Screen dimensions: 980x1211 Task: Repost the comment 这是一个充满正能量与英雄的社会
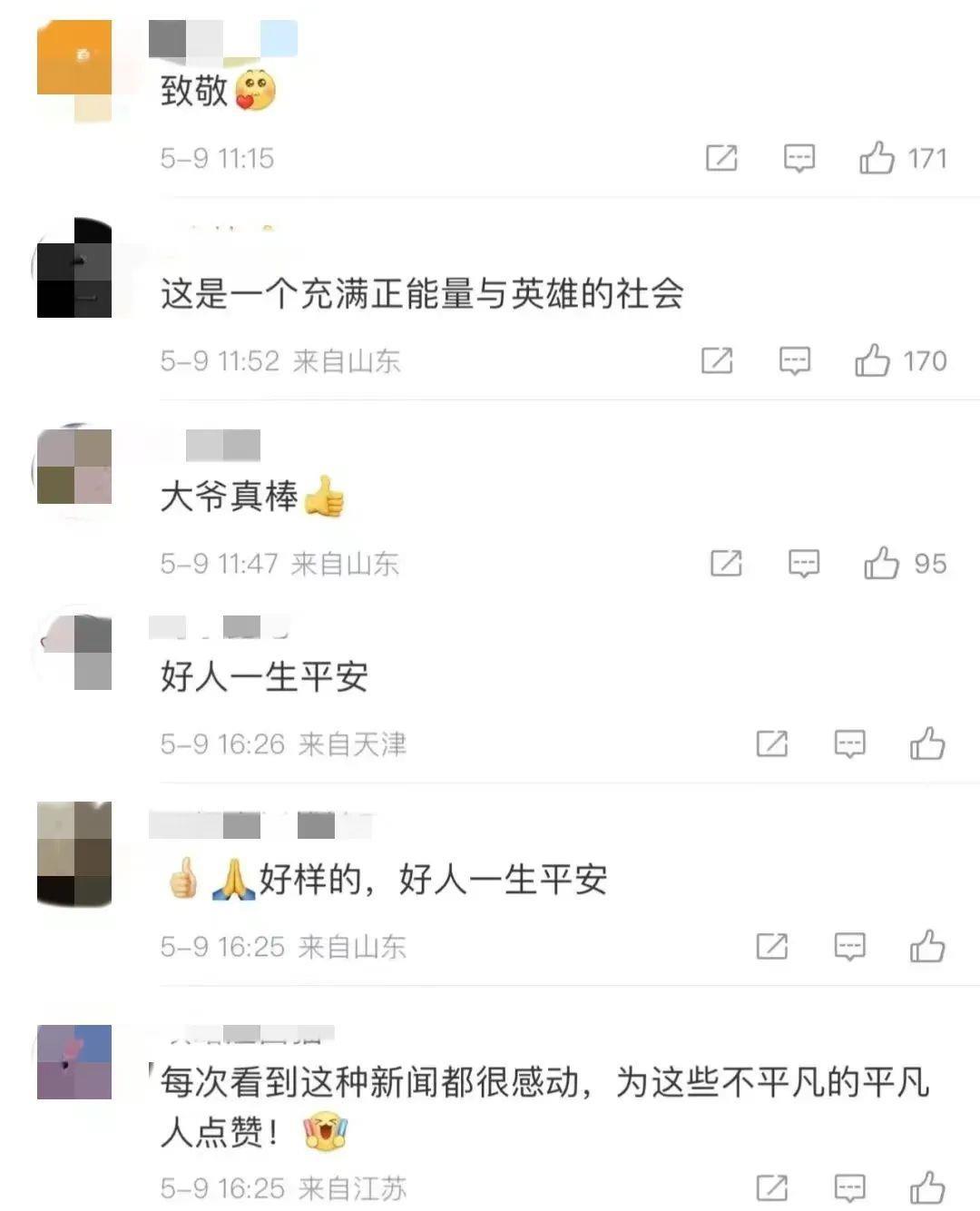click(x=717, y=360)
